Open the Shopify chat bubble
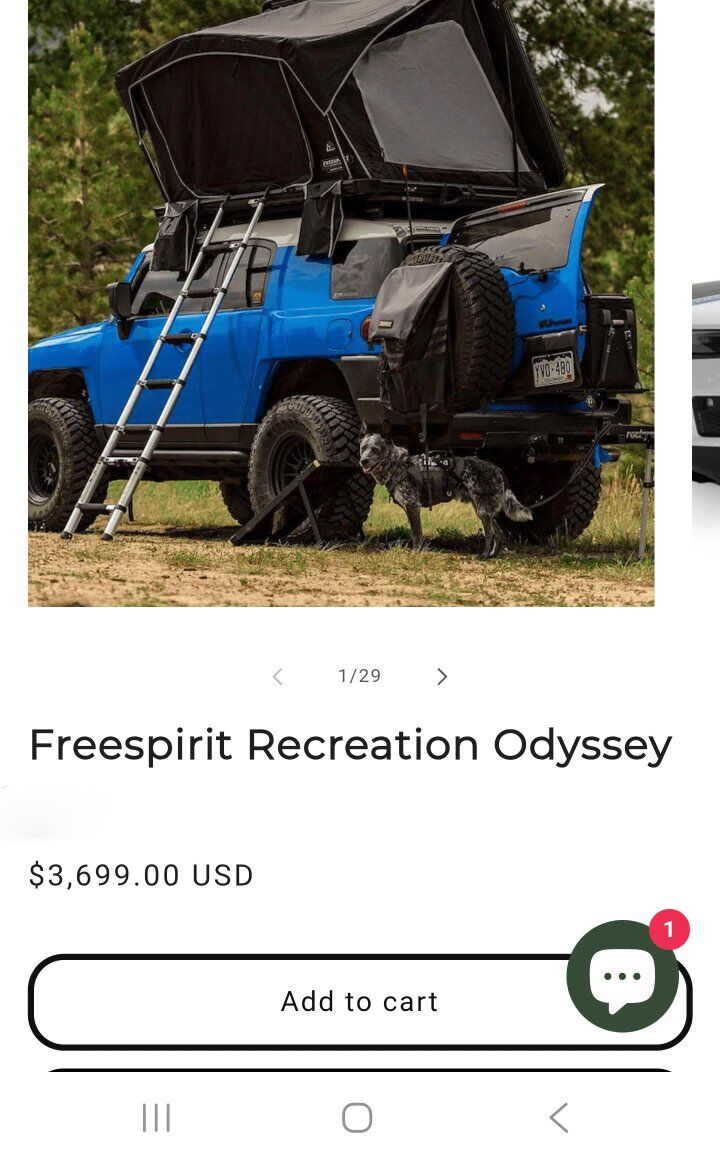The width and height of the screenshot is (720, 1161). tap(622, 976)
